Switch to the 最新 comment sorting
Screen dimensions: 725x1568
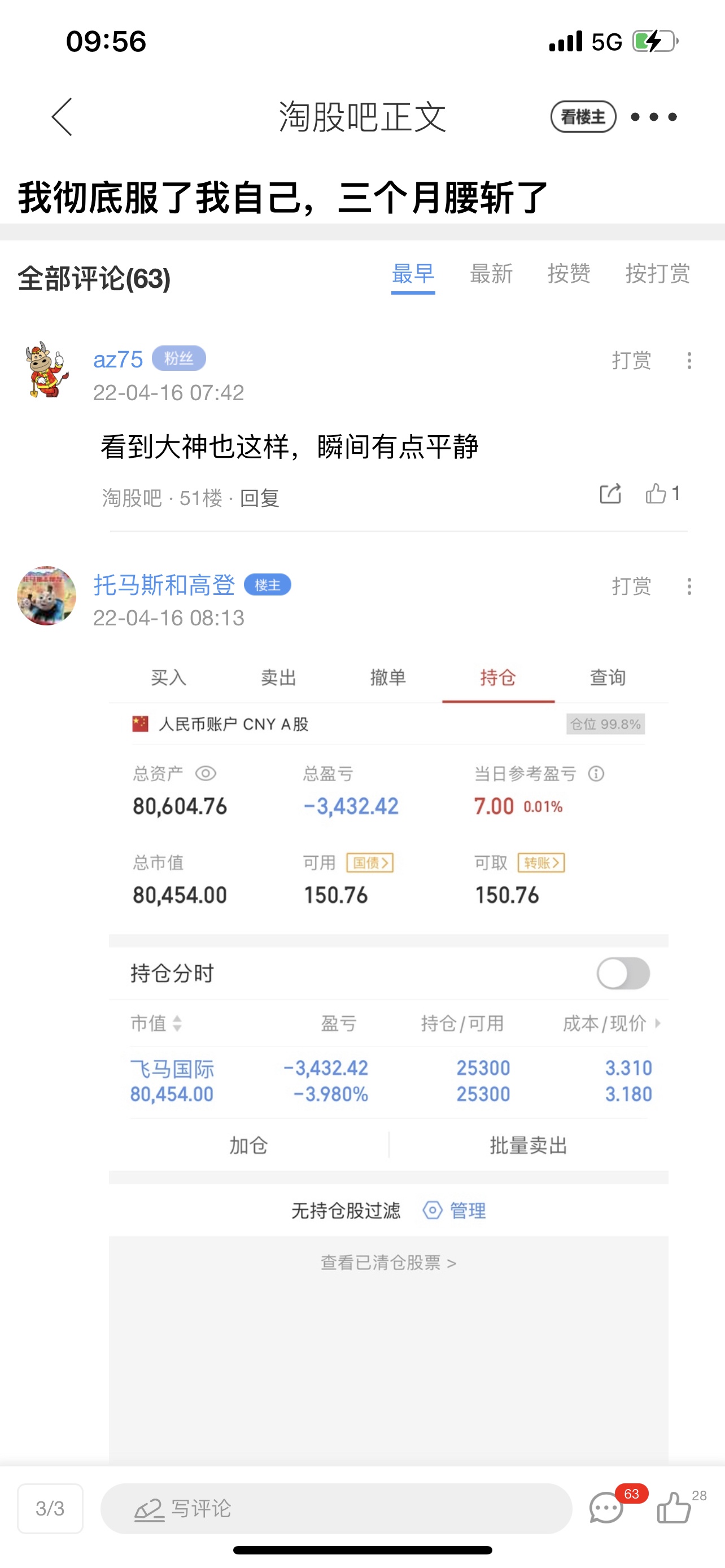491,274
